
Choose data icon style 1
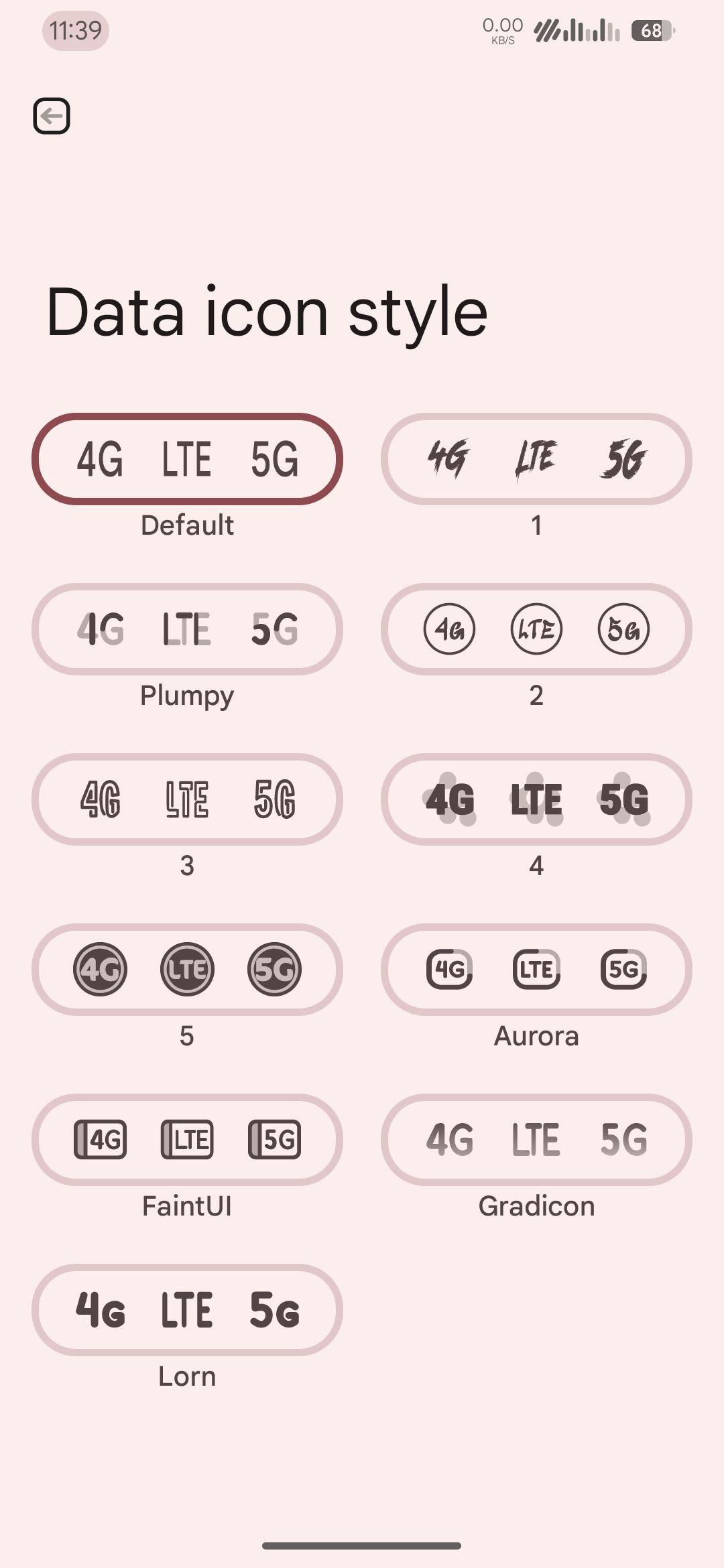click(x=536, y=459)
